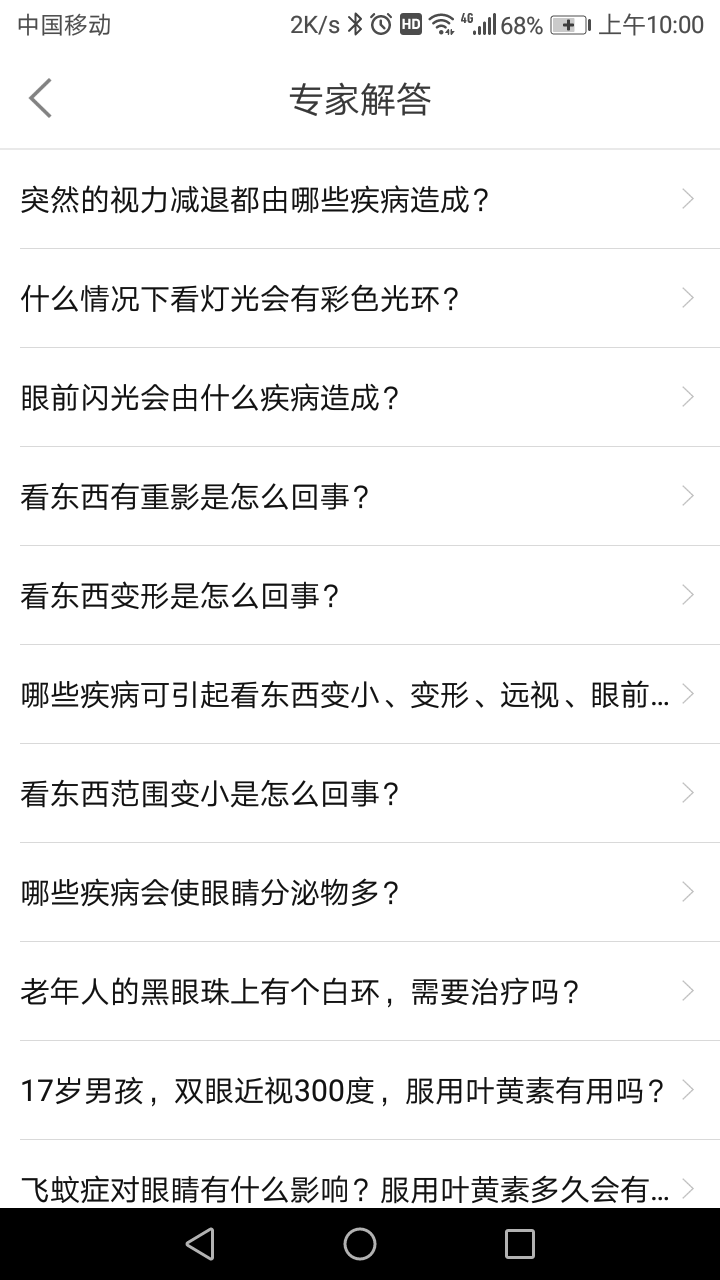Viewport: 720px width, 1280px height.
Task: Open recent apps from navigation bar
Action: (x=520, y=1244)
